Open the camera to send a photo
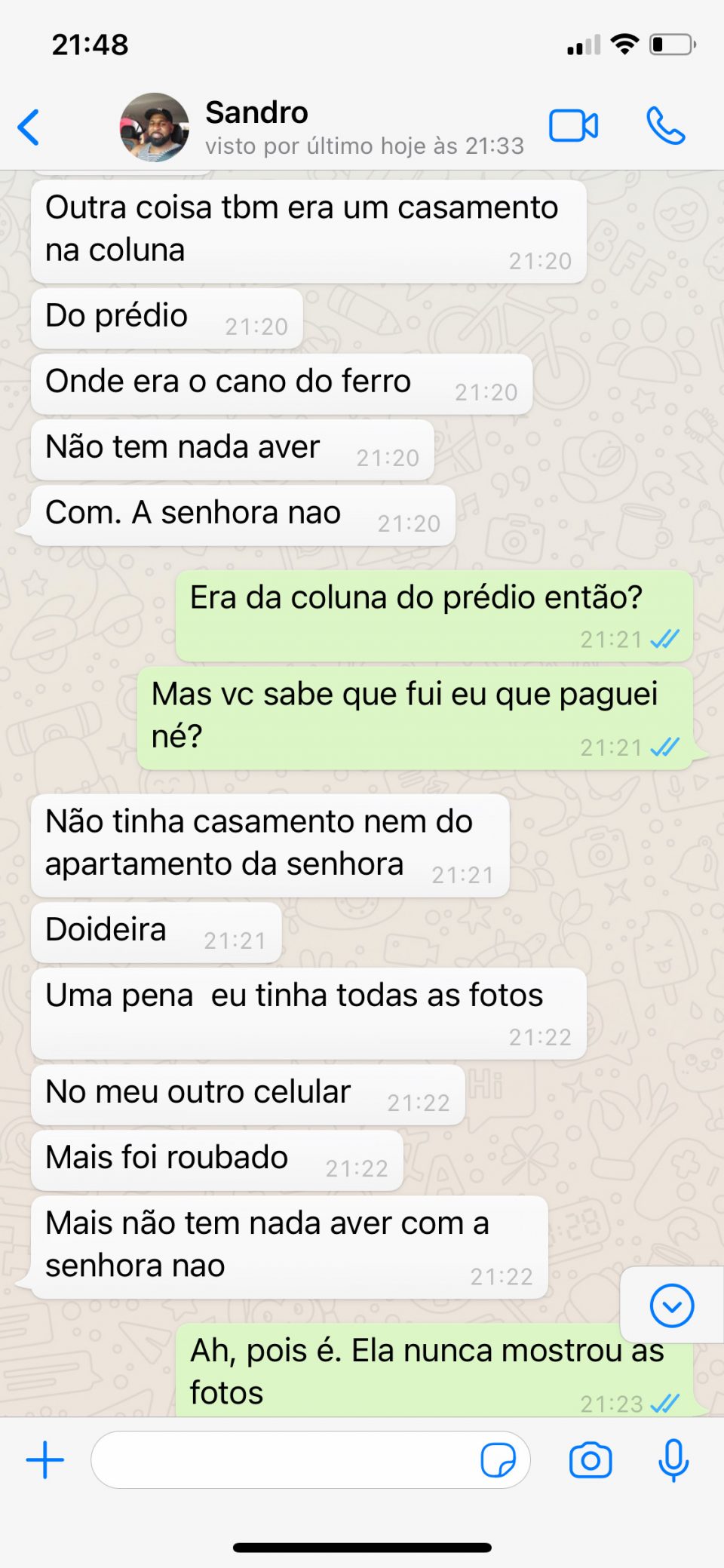 tap(591, 1460)
